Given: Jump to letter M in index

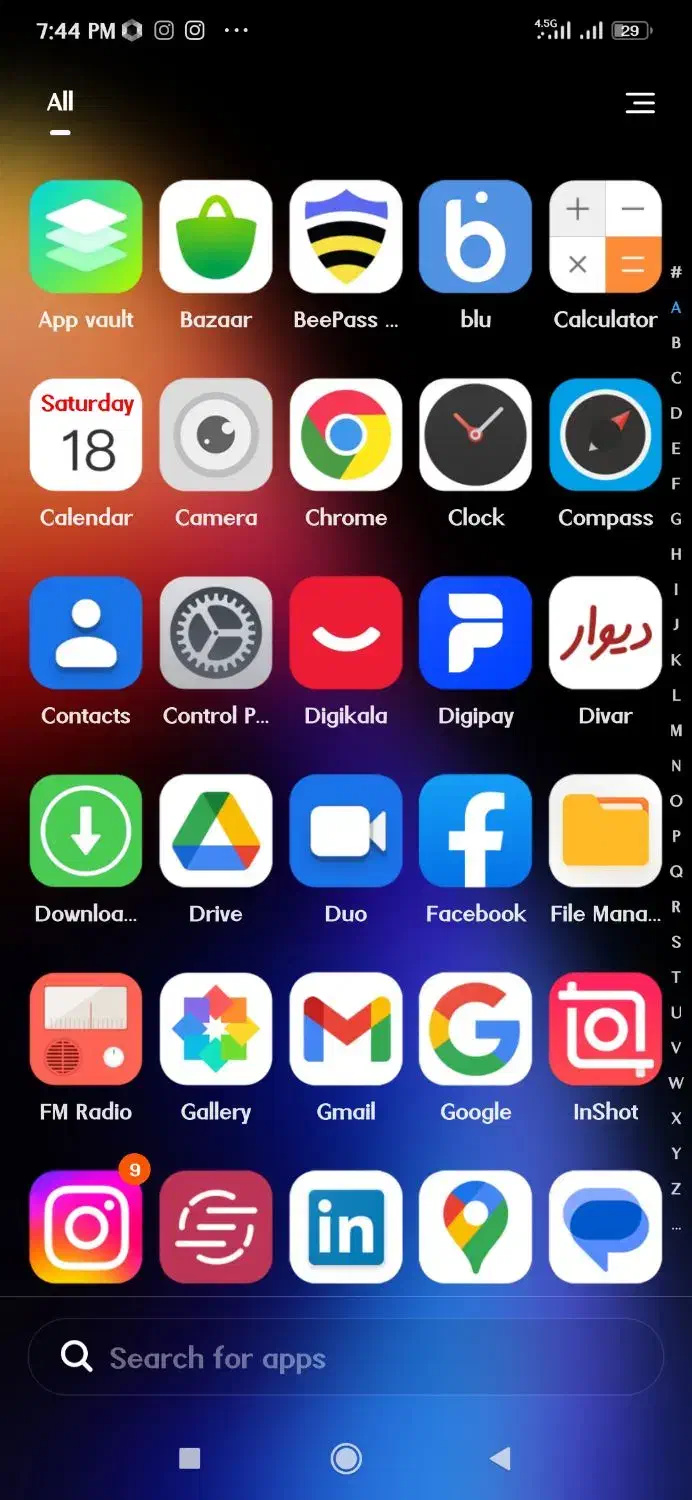Looking at the screenshot, I should click(x=676, y=730).
